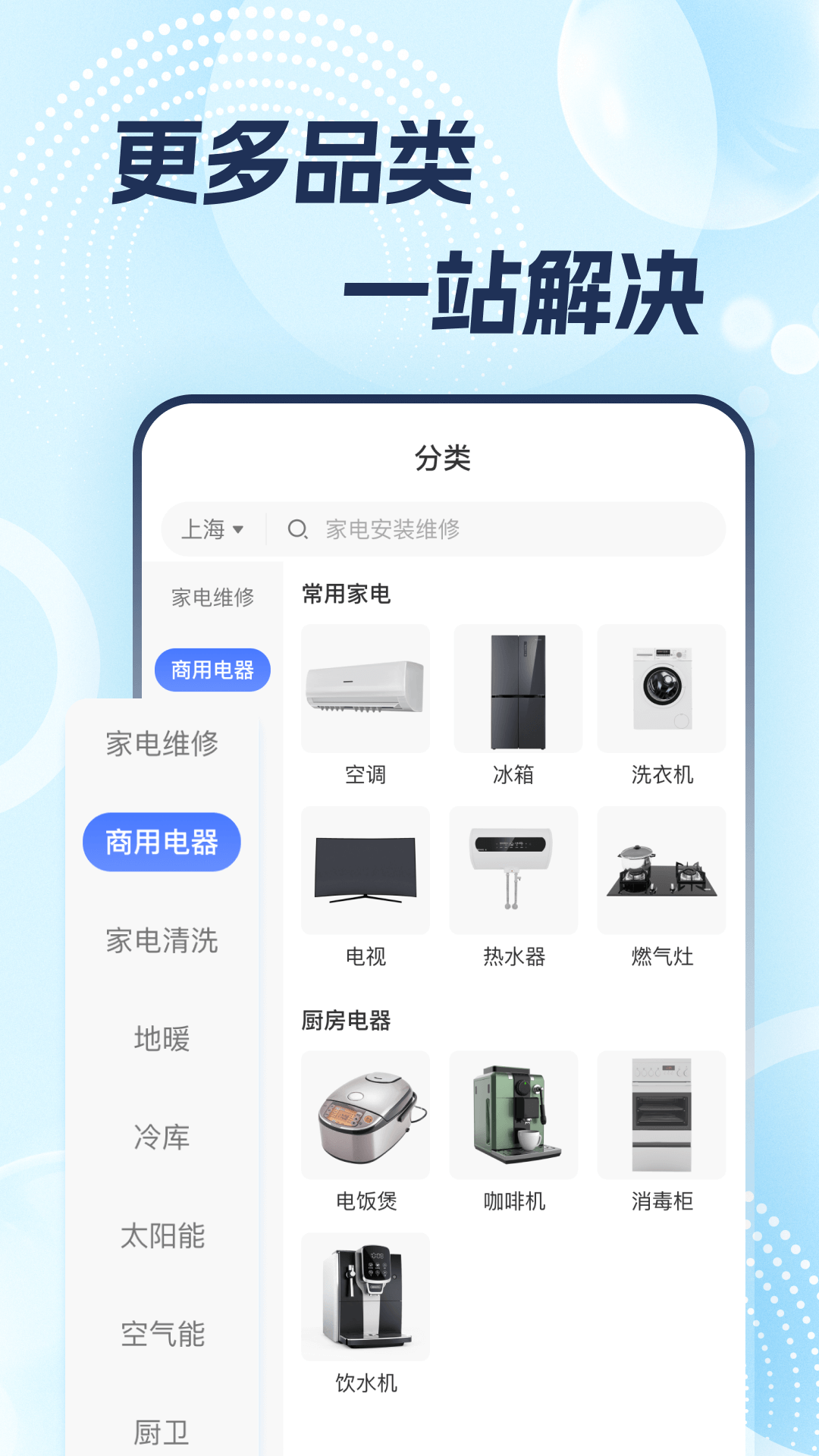The width and height of the screenshot is (819, 1456).
Task: Switch to the 家电维修 sidebar category
Action: pyautogui.click(x=163, y=744)
